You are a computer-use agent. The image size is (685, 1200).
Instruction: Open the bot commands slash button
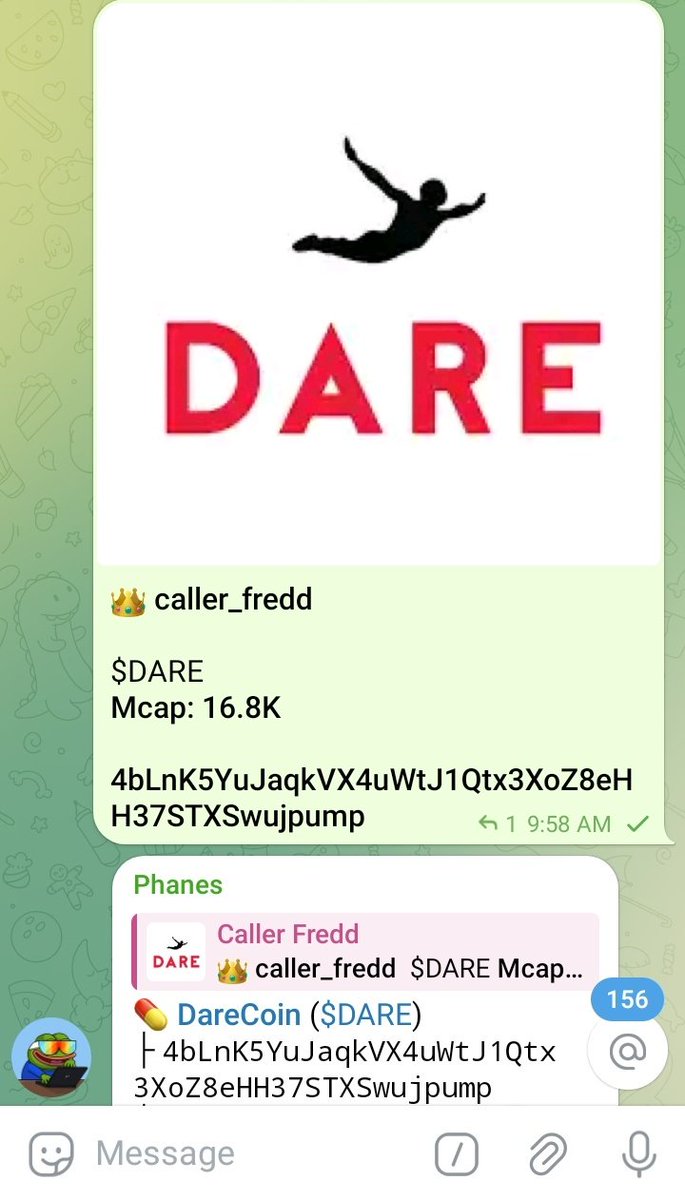(456, 1154)
